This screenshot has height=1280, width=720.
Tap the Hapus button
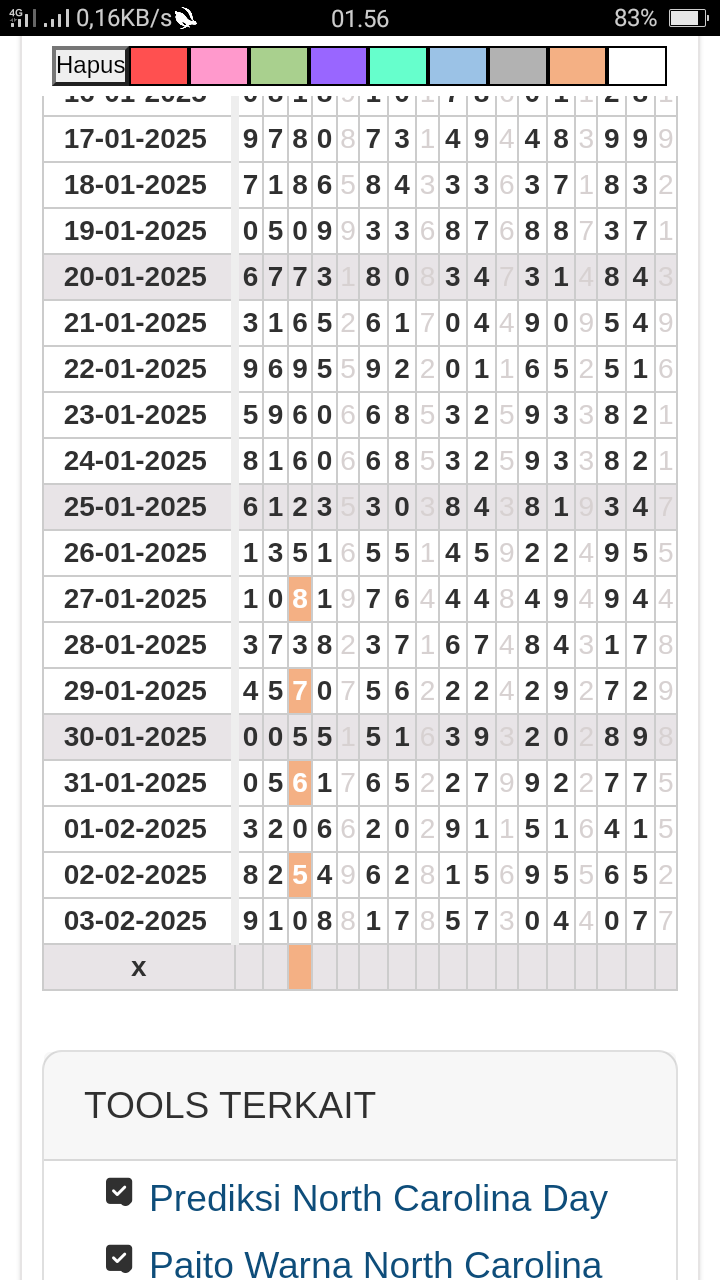pos(90,66)
